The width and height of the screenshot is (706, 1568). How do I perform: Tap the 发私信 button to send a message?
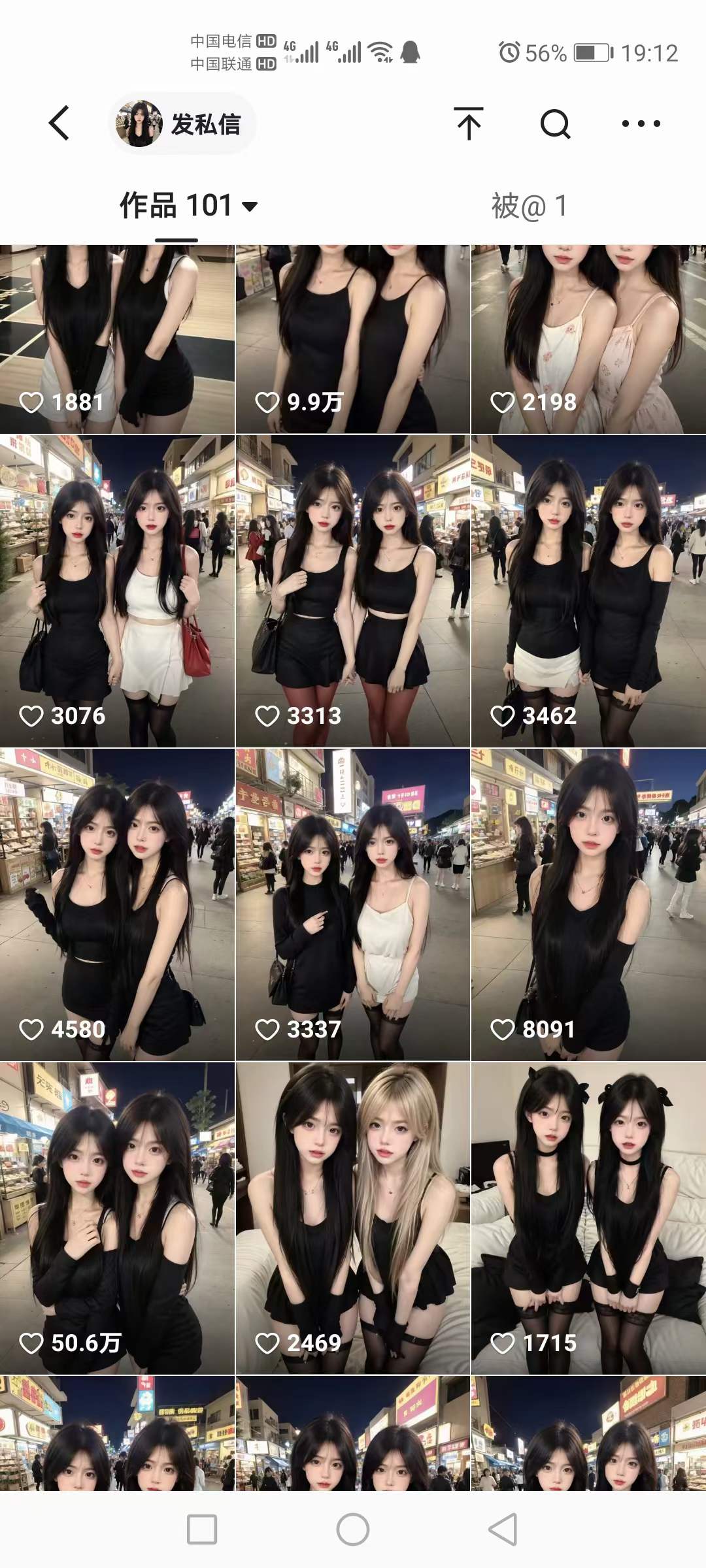pyautogui.click(x=182, y=123)
